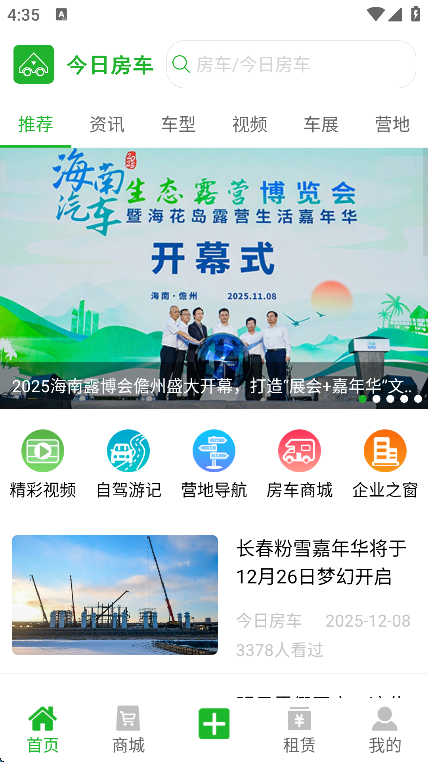Open 自驾游记 shortcut
The image size is (428, 762).
point(128,464)
